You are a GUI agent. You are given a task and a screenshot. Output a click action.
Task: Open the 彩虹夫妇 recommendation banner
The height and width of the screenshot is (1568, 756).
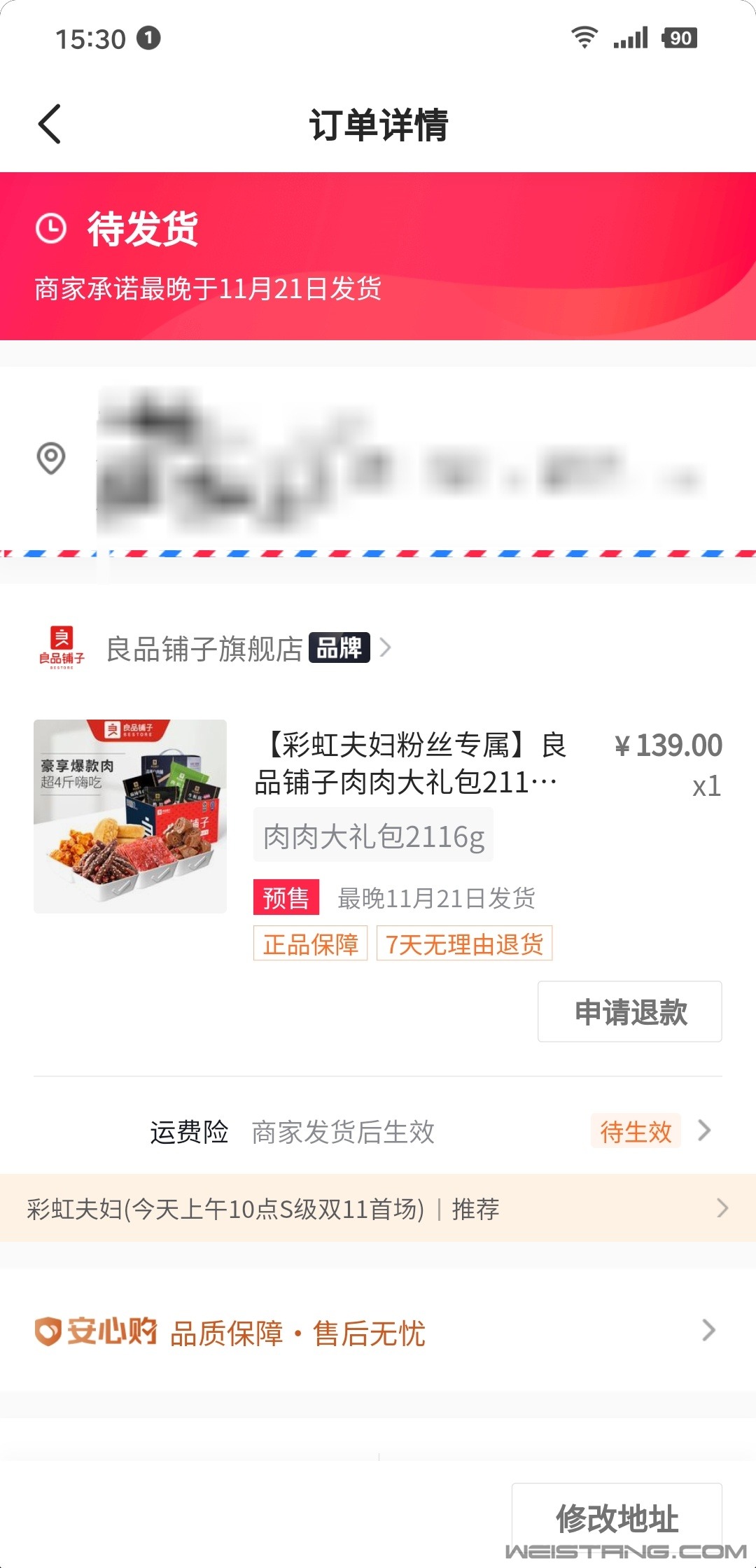pyautogui.click(x=378, y=1209)
